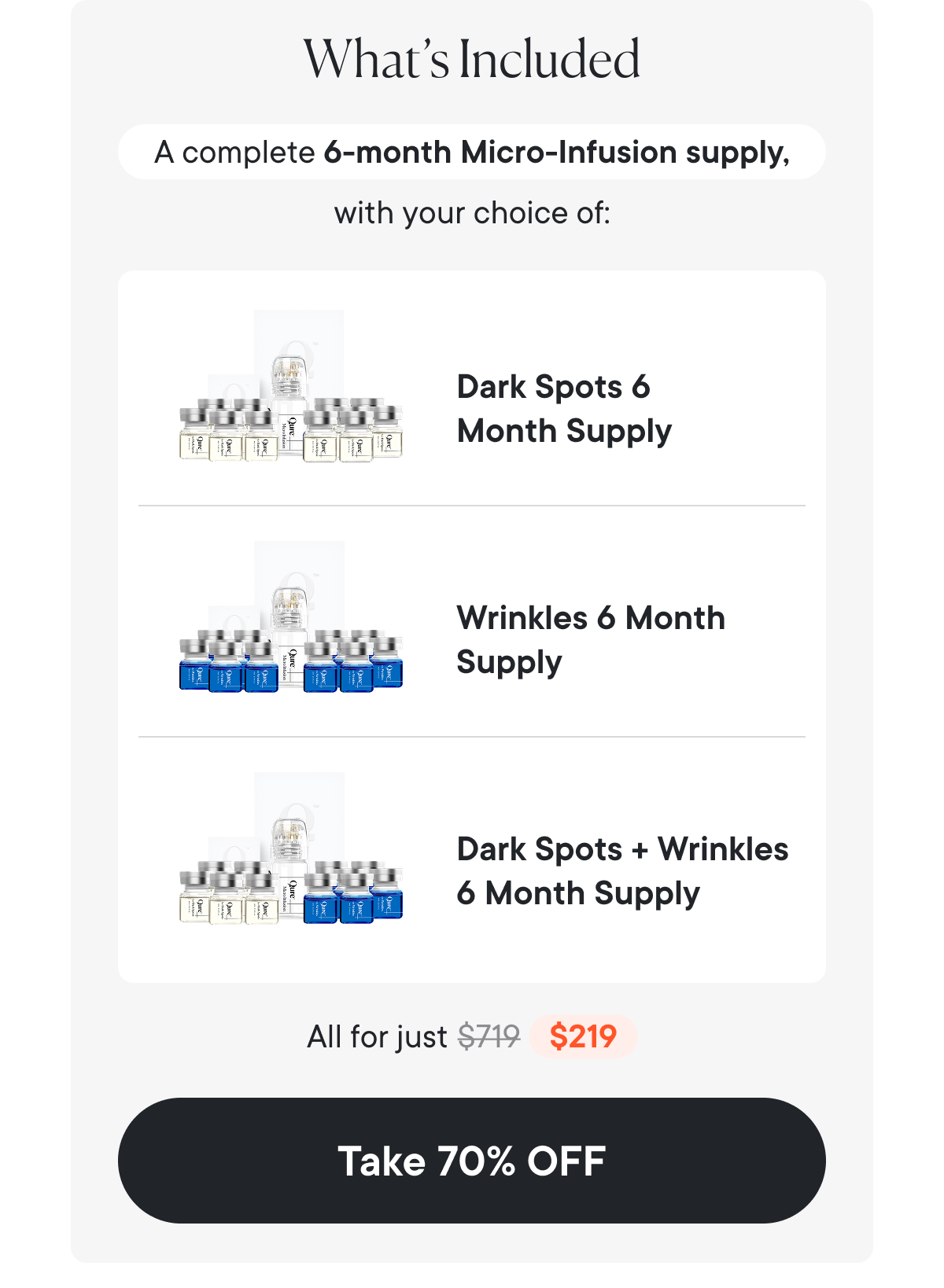Click the Dark Spots + Wrinkles text label
944x1288 pixels.
[622, 871]
